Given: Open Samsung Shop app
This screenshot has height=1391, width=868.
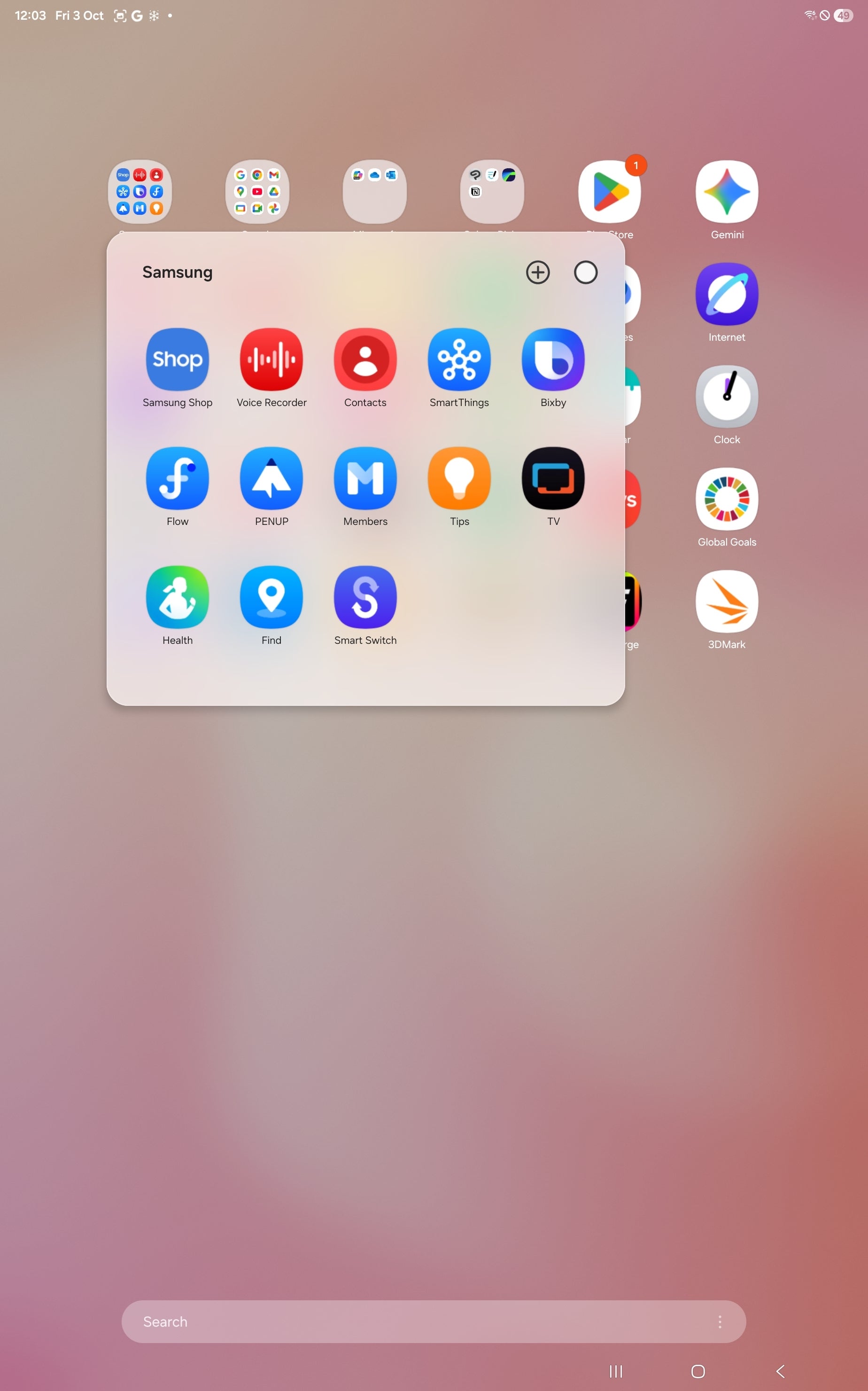Looking at the screenshot, I should click(178, 359).
